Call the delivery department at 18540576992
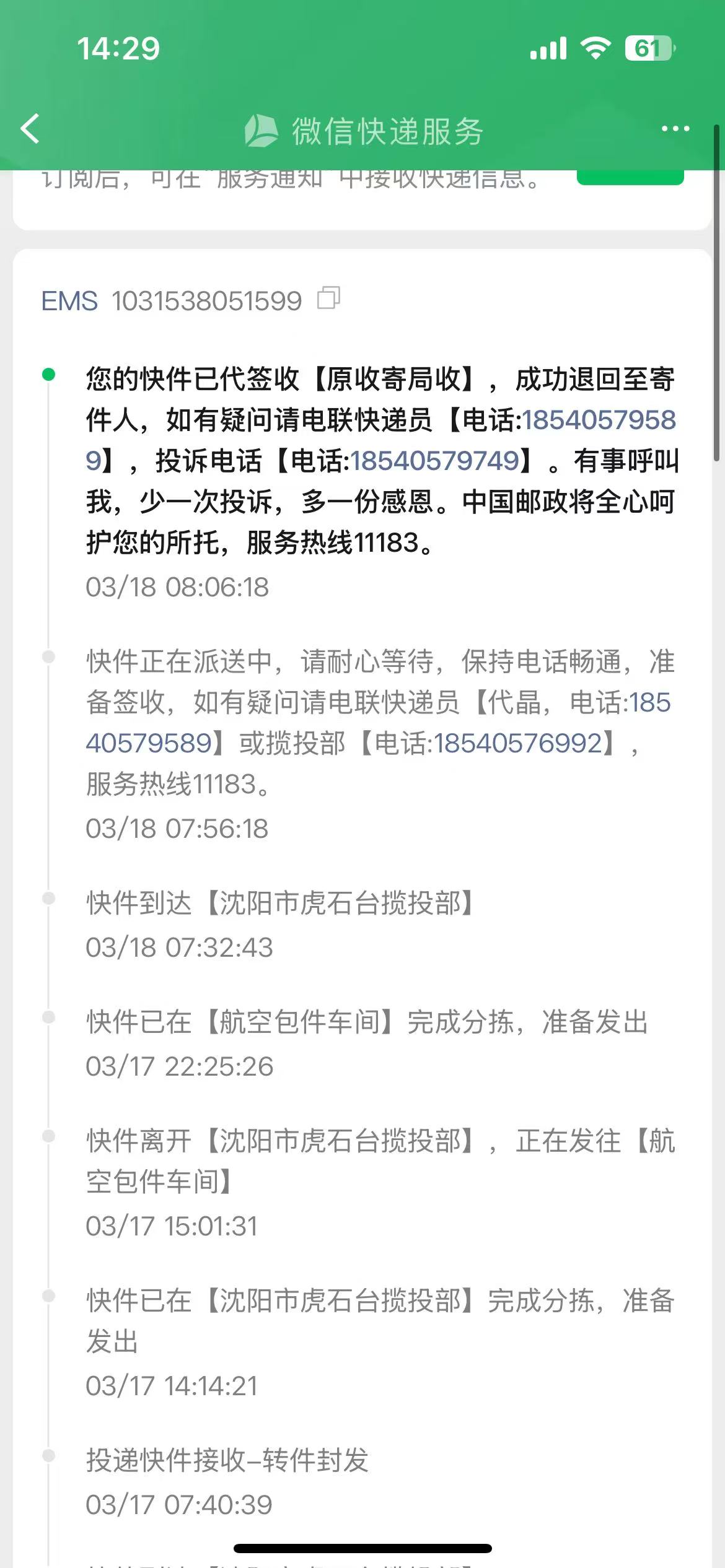Screen dimensions: 725x1568 point(517,743)
